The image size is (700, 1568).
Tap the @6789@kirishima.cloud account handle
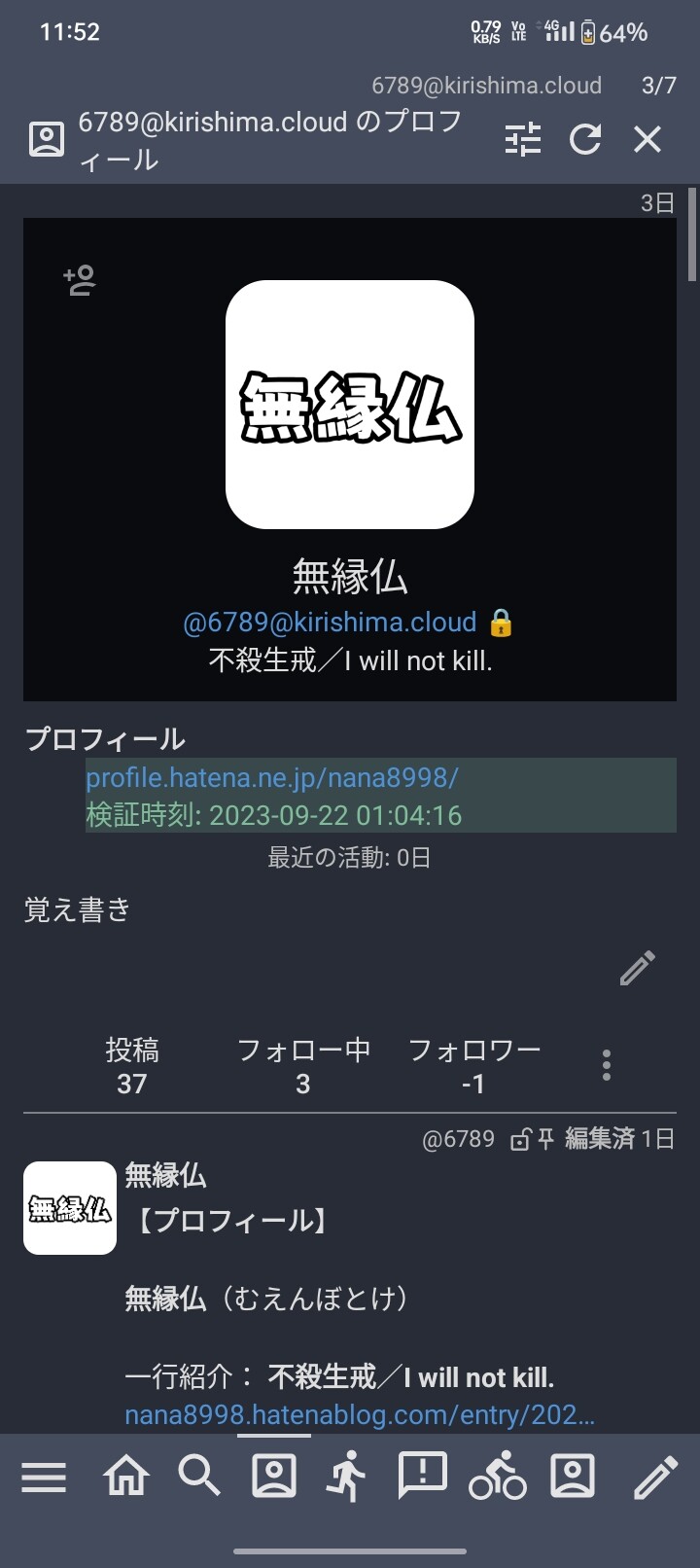[331, 623]
